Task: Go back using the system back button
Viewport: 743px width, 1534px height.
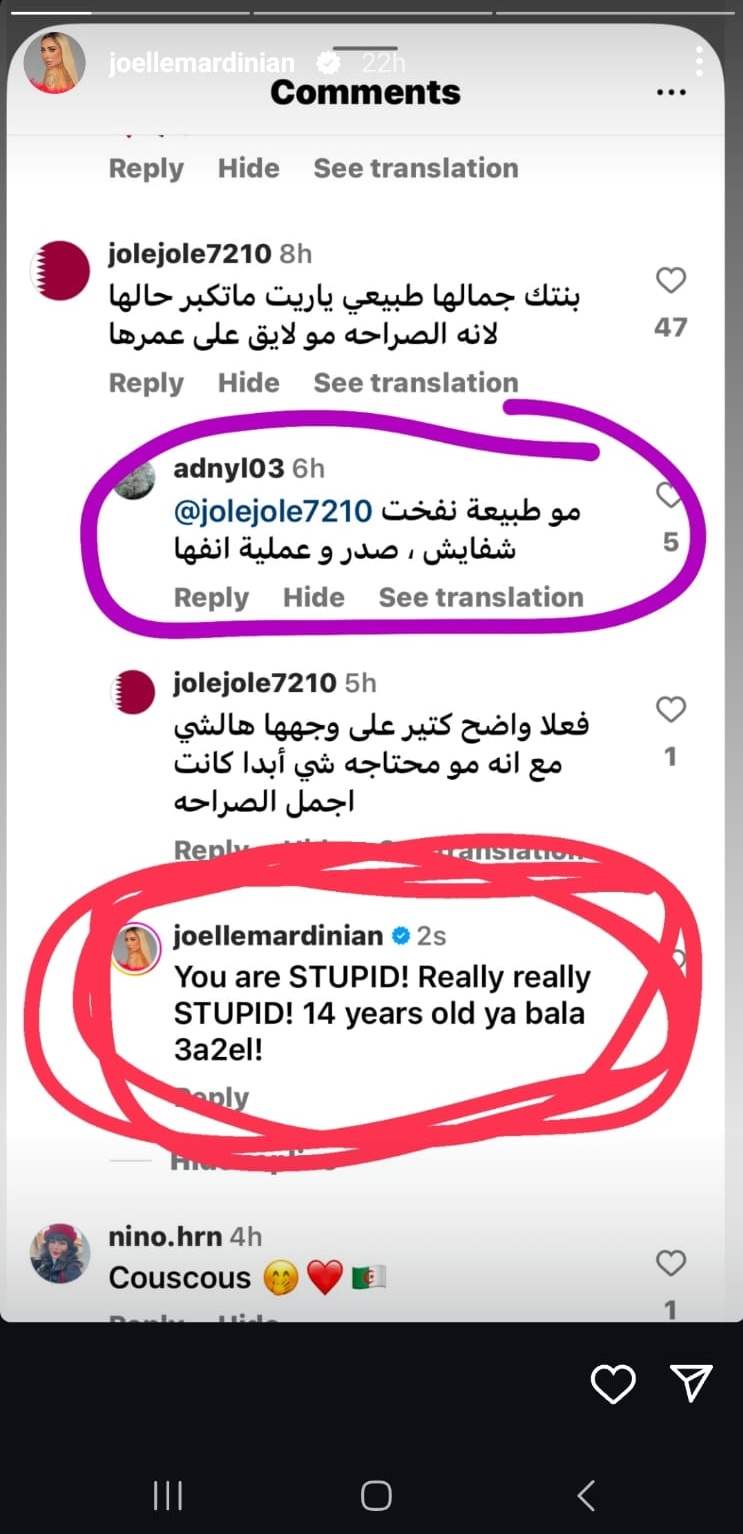Action: pos(586,1496)
